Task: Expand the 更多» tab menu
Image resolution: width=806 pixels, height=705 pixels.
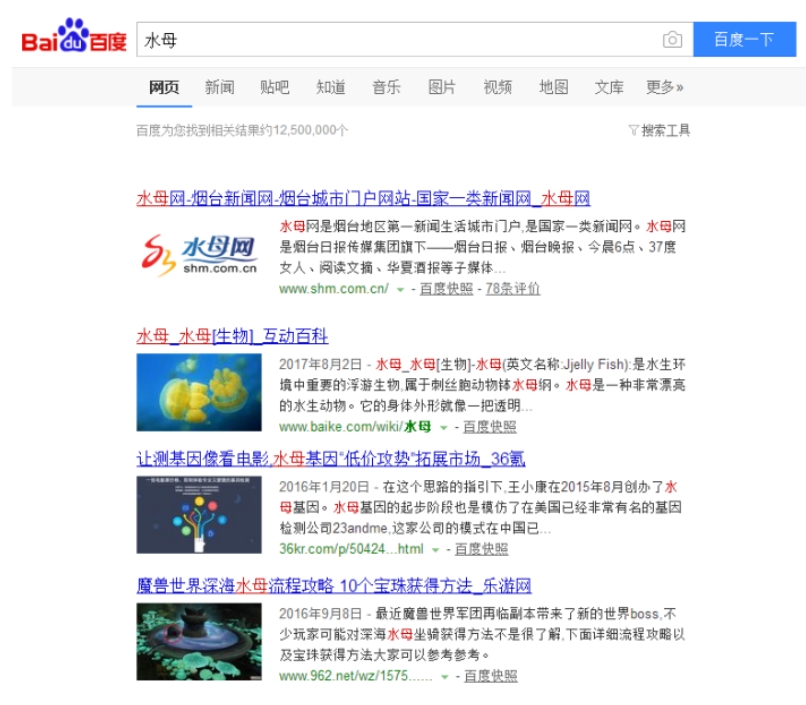Action: click(664, 87)
